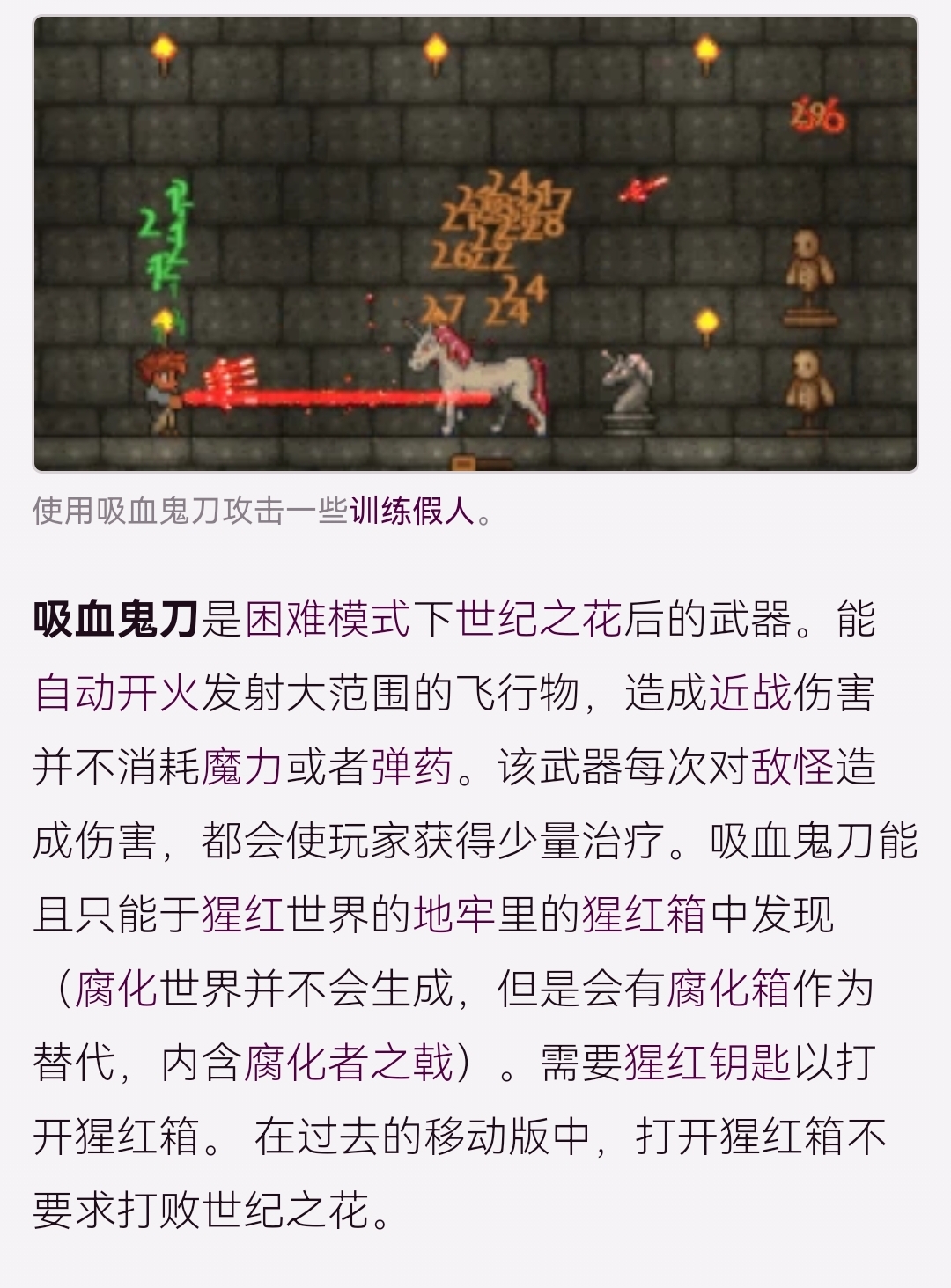Follow the 魔力 link
951x1288 pixels.
pos(242,767)
